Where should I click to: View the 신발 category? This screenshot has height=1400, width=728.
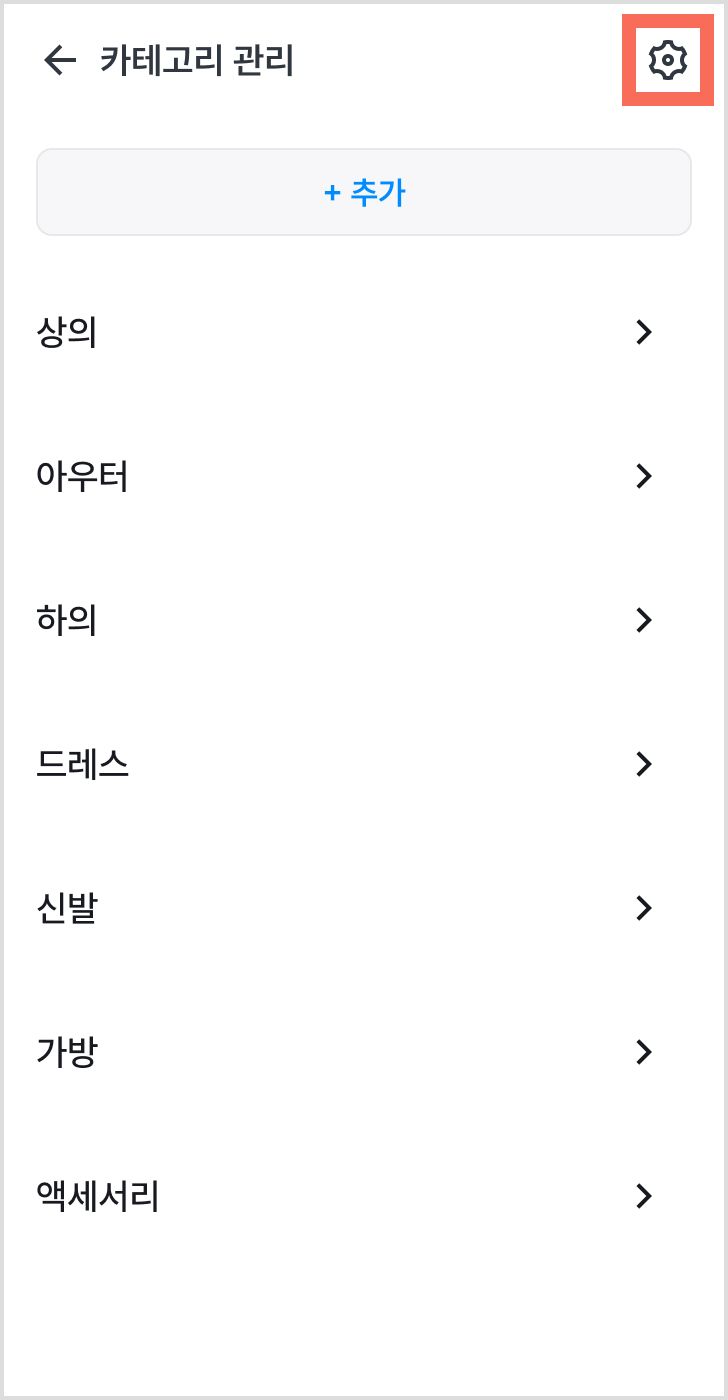tap(364, 908)
